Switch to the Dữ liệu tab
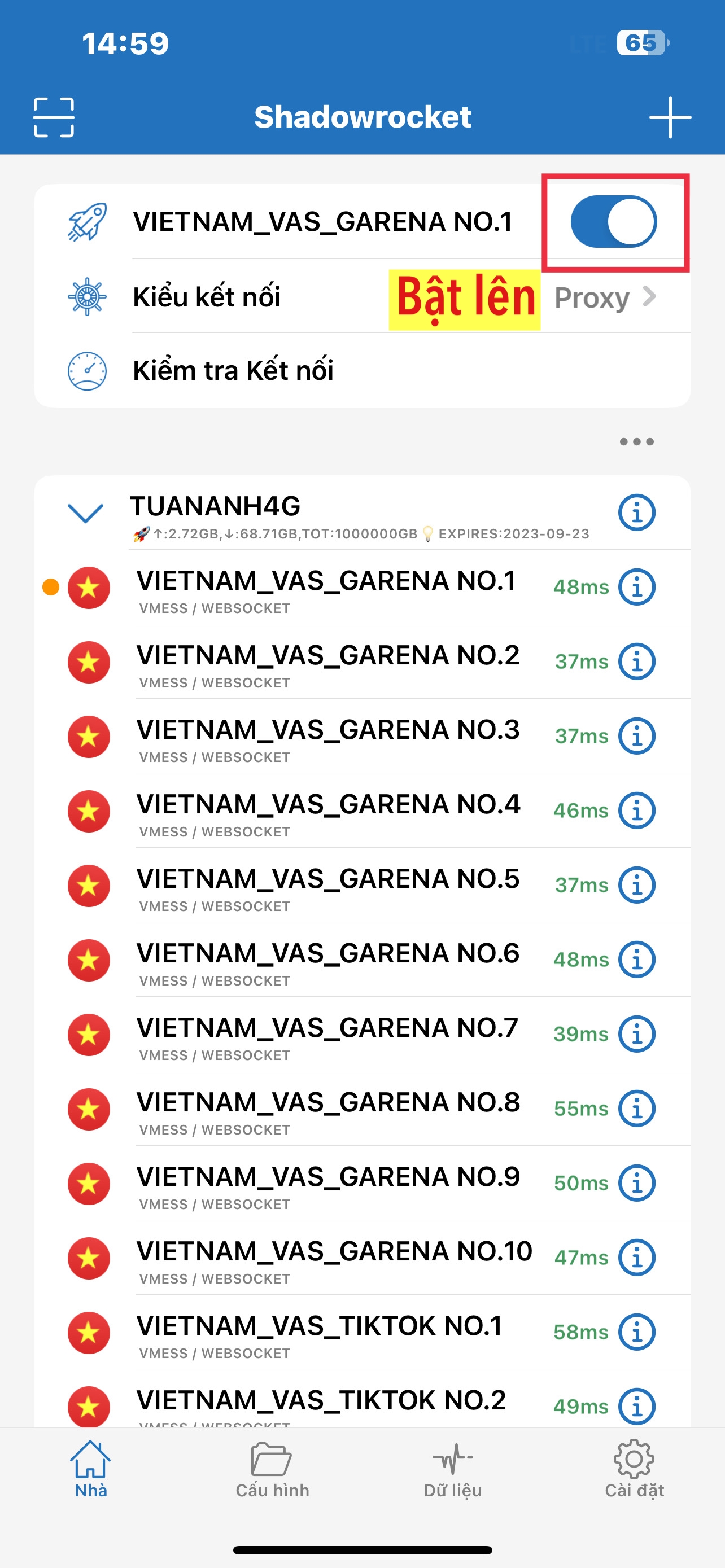725x1568 pixels. [452, 1469]
